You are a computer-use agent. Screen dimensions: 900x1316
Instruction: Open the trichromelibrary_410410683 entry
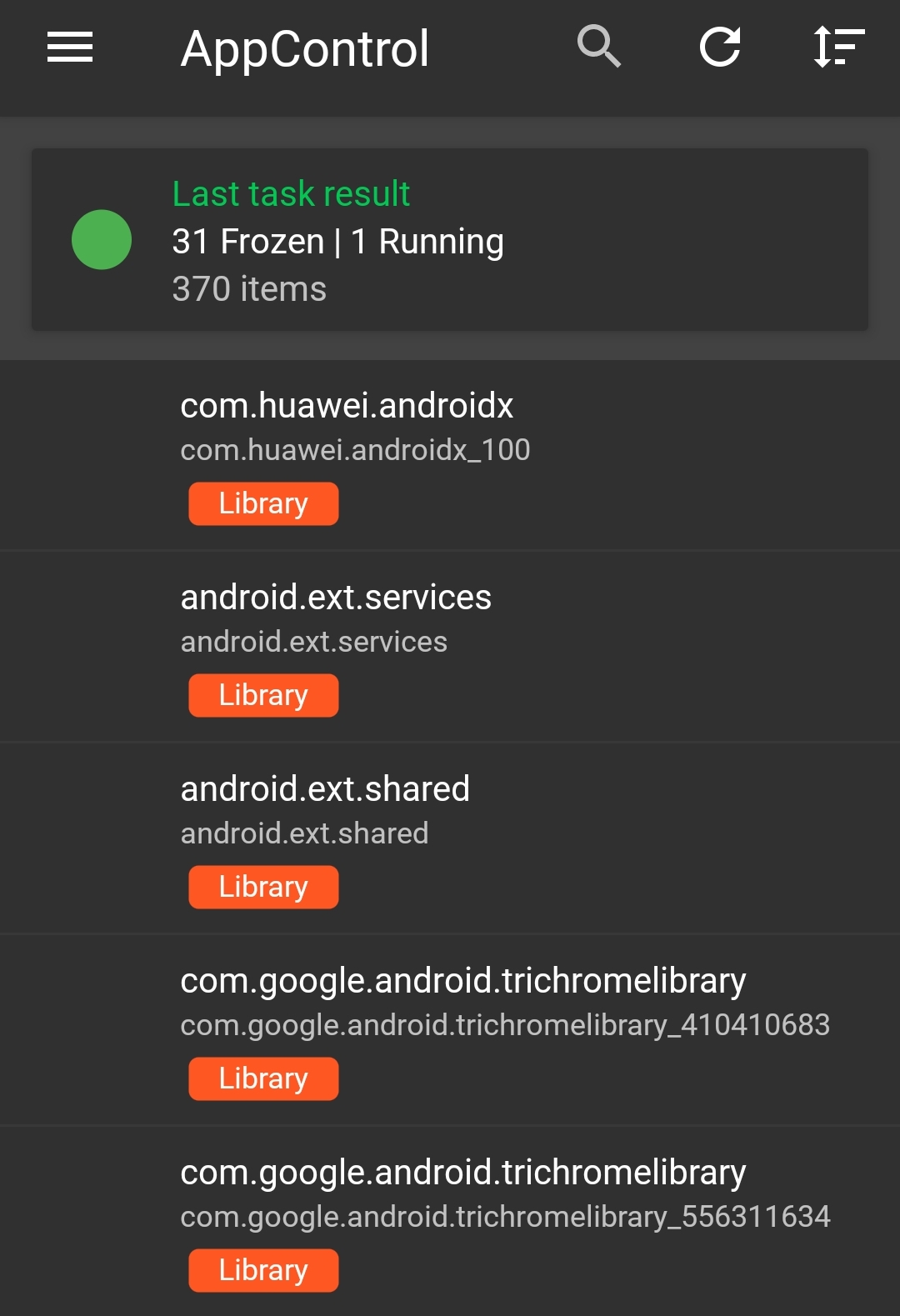tap(450, 1030)
